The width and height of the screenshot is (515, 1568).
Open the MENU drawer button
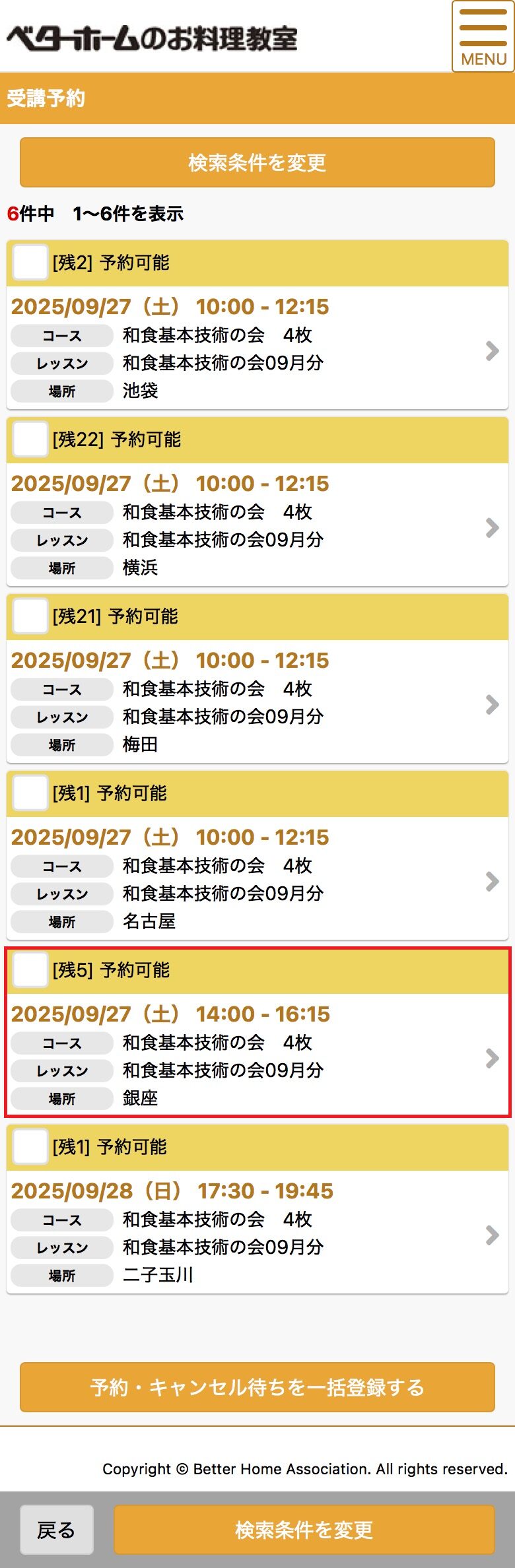[483, 37]
